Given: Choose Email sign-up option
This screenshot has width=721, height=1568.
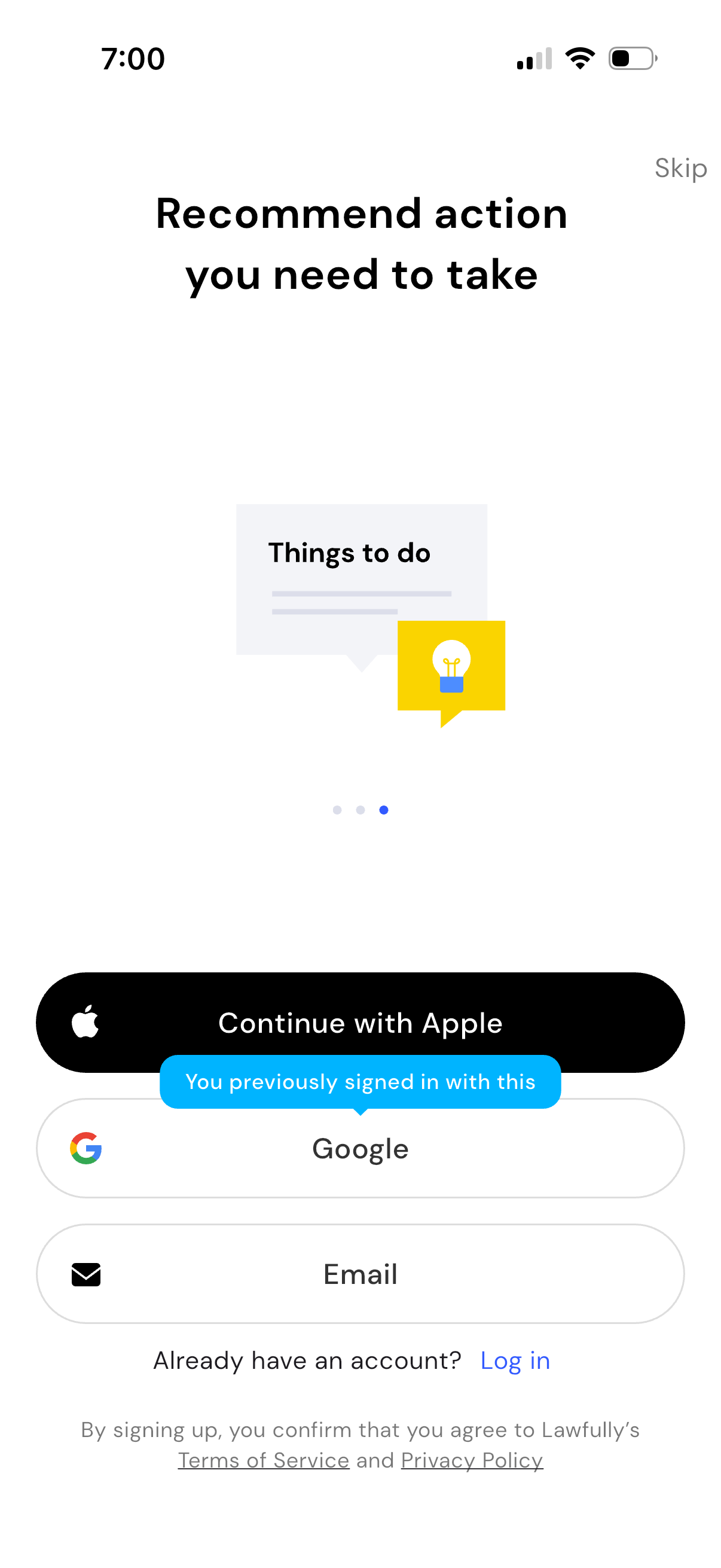Looking at the screenshot, I should click(x=360, y=1274).
